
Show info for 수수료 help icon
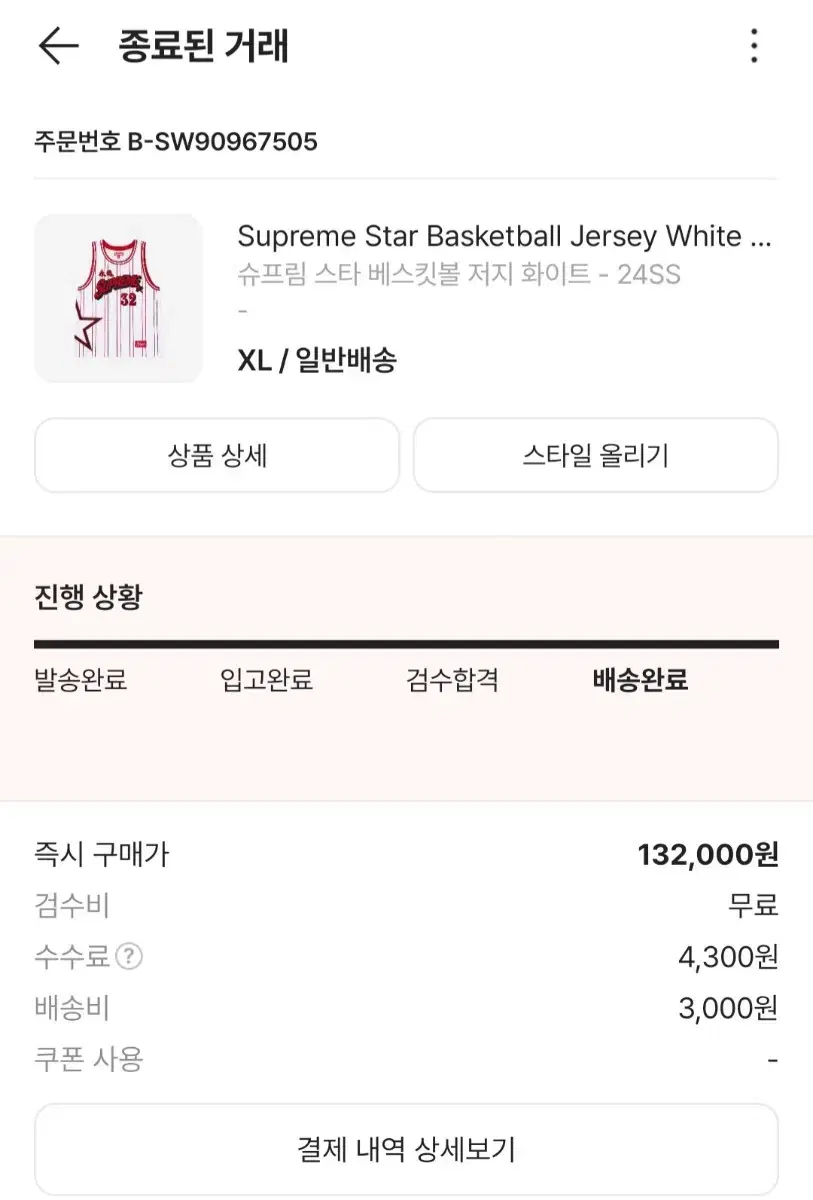click(x=129, y=957)
